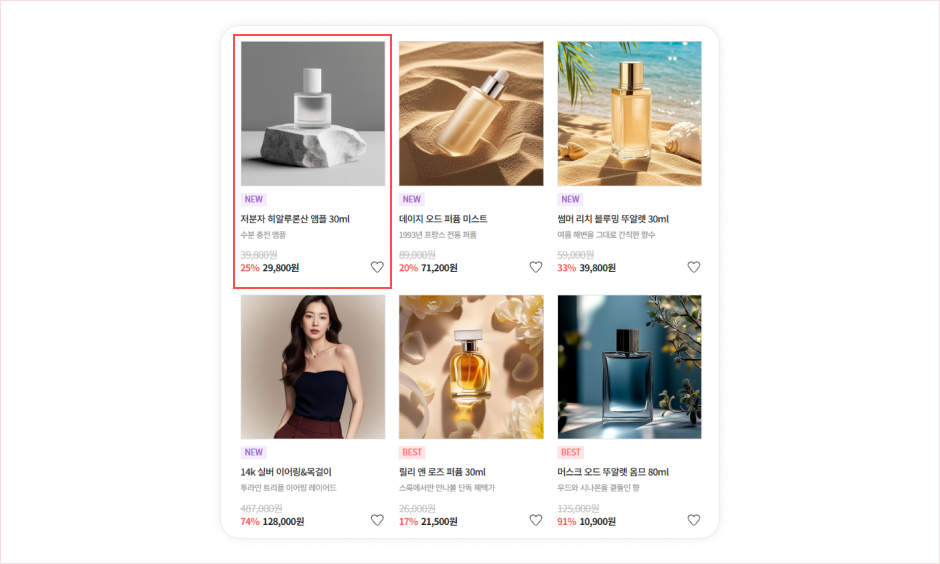Viewport: 940px width, 564px height.
Task: Open the 저분자 히알루론산 앰플 30ml product
Action: coord(312,114)
